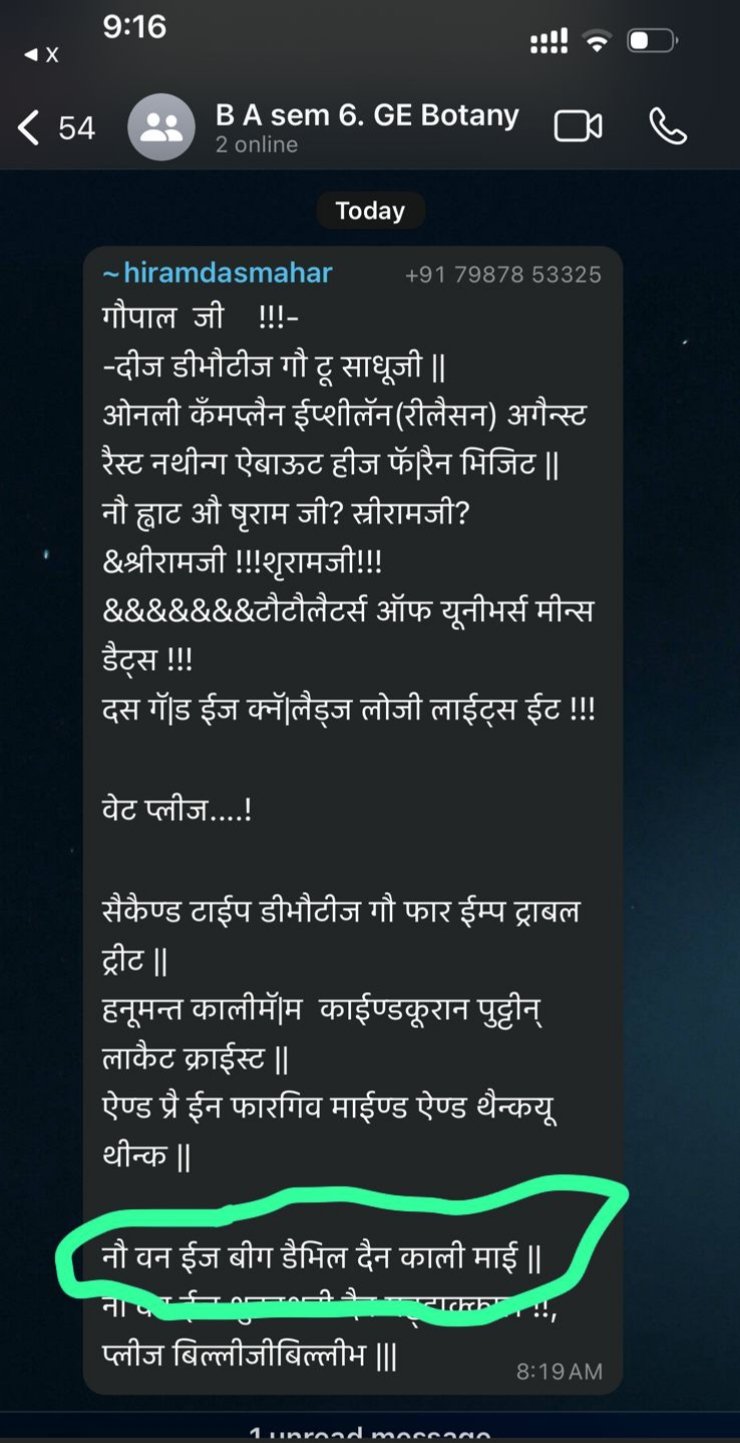Go back to the chats list

pos(55,127)
